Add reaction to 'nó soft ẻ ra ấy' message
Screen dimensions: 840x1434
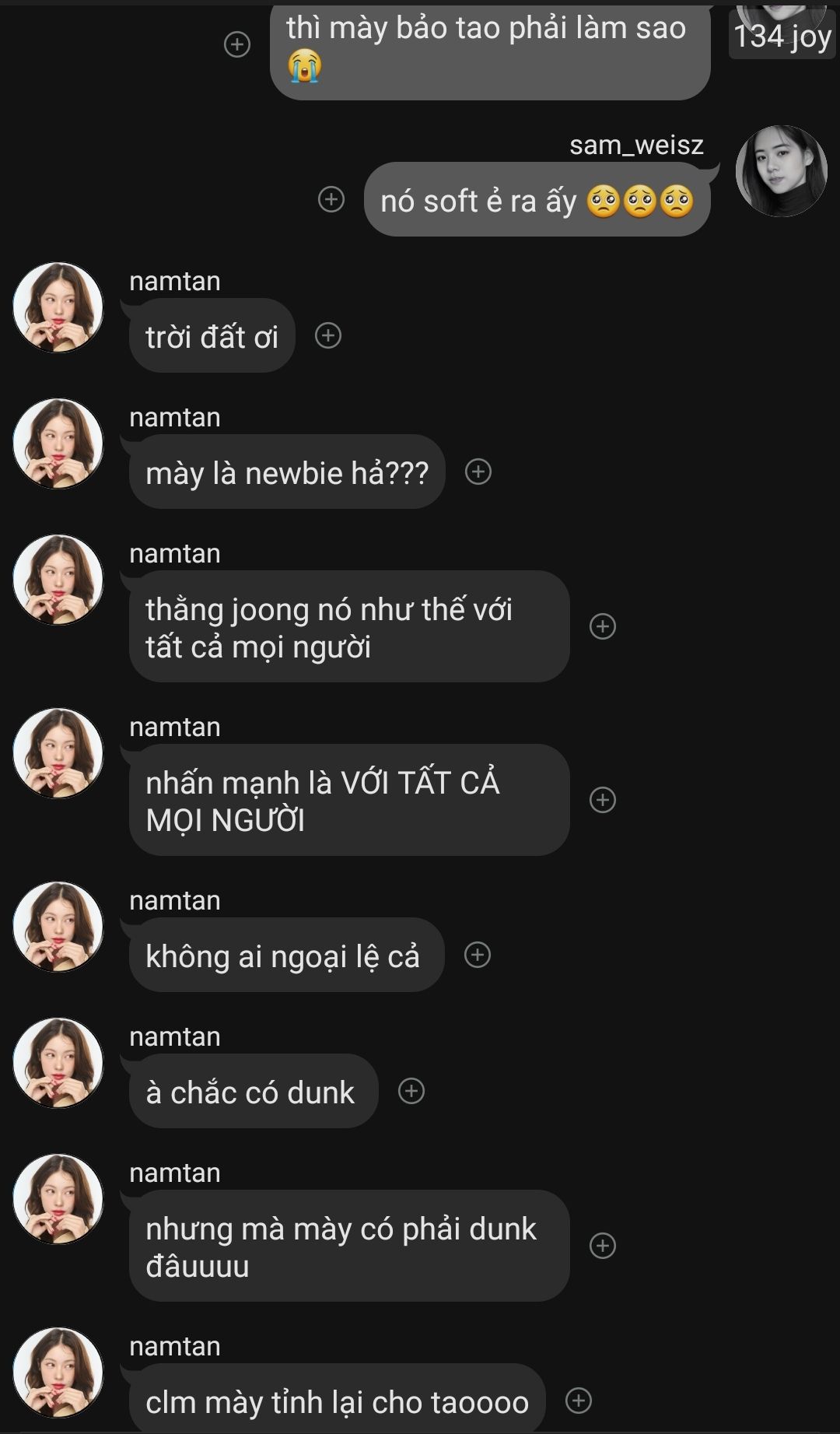click(x=331, y=199)
